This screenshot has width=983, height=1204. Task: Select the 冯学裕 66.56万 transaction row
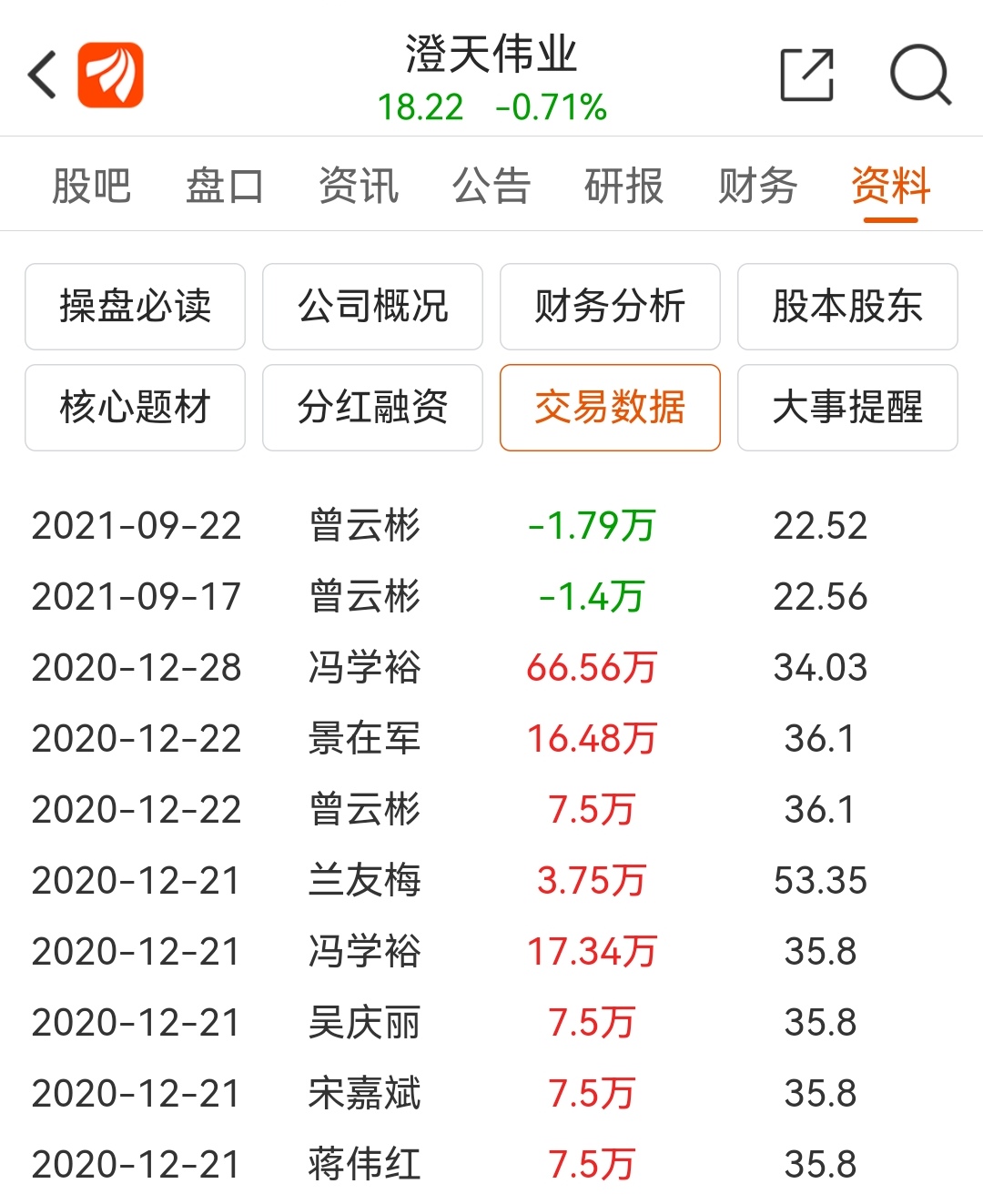tap(491, 668)
